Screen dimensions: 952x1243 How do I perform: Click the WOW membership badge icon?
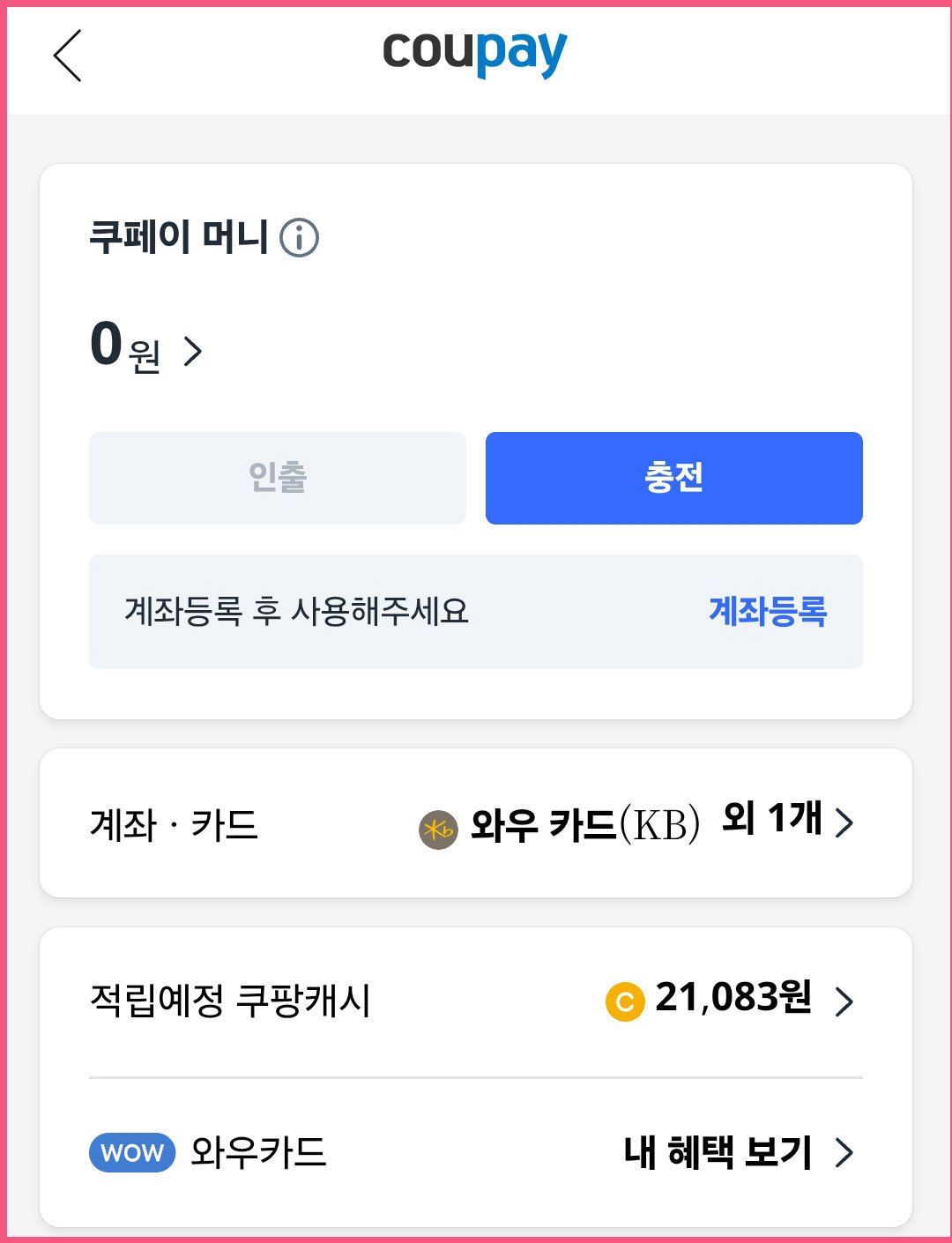click(x=131, y=1152)
